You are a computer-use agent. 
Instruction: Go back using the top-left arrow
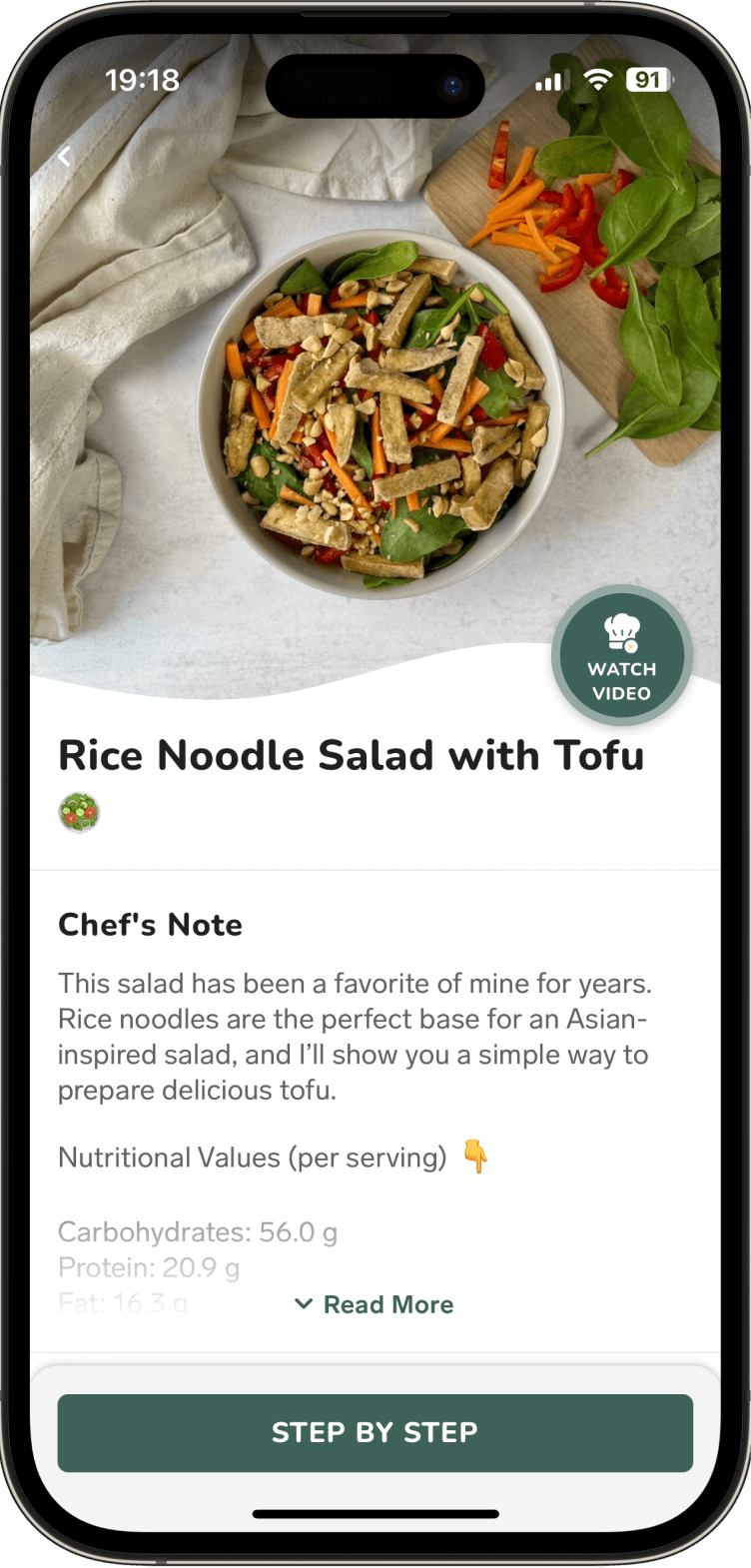point(65,157)
